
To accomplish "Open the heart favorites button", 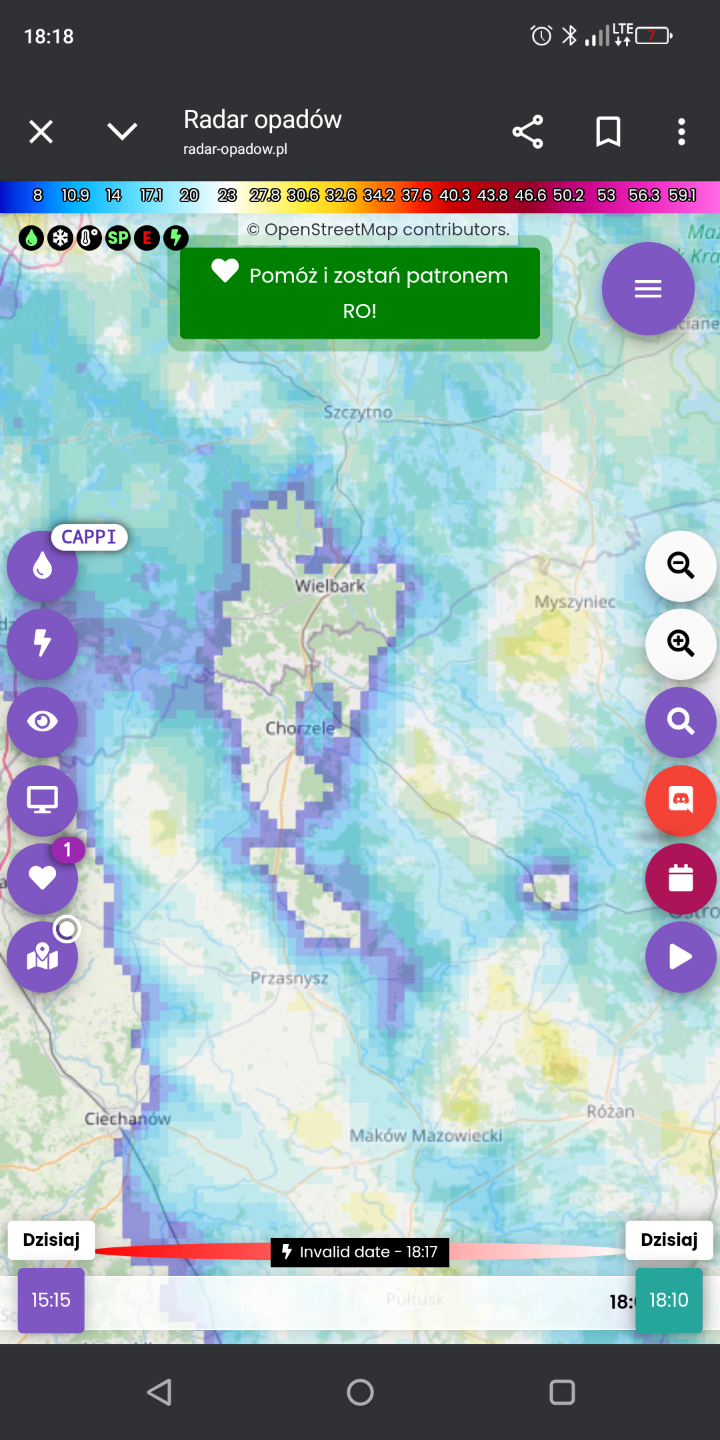I will 42,878.
